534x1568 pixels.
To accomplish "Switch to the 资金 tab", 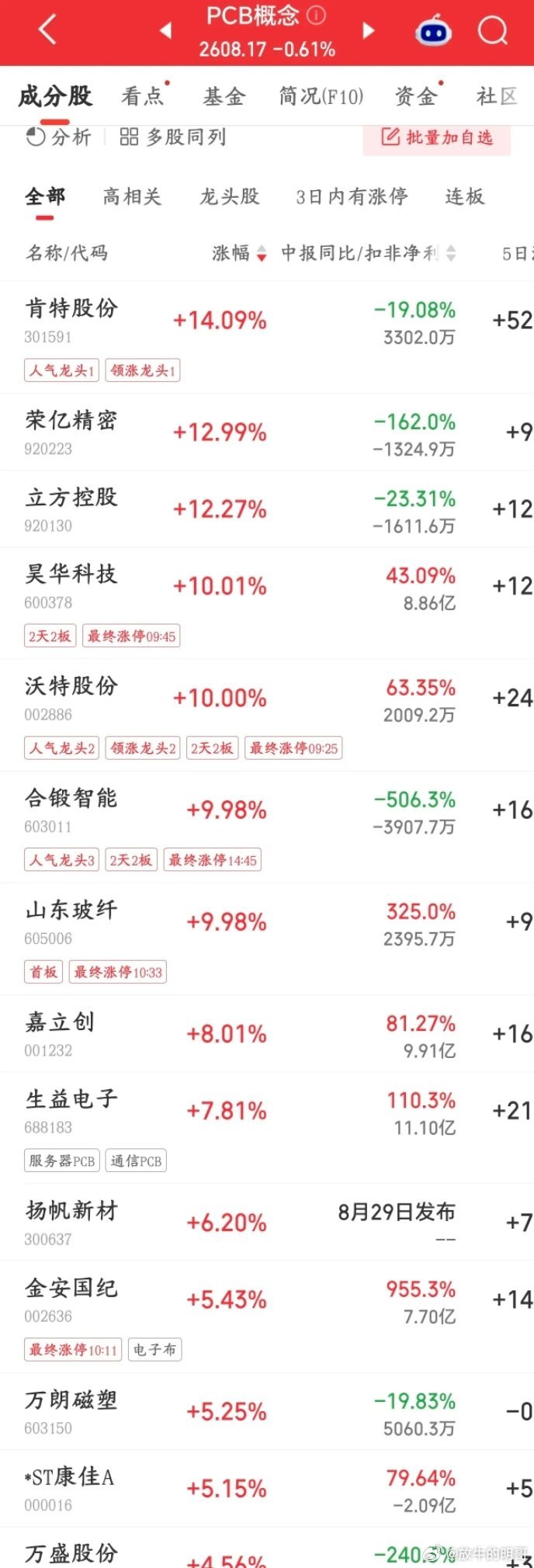I will point(416,96).
